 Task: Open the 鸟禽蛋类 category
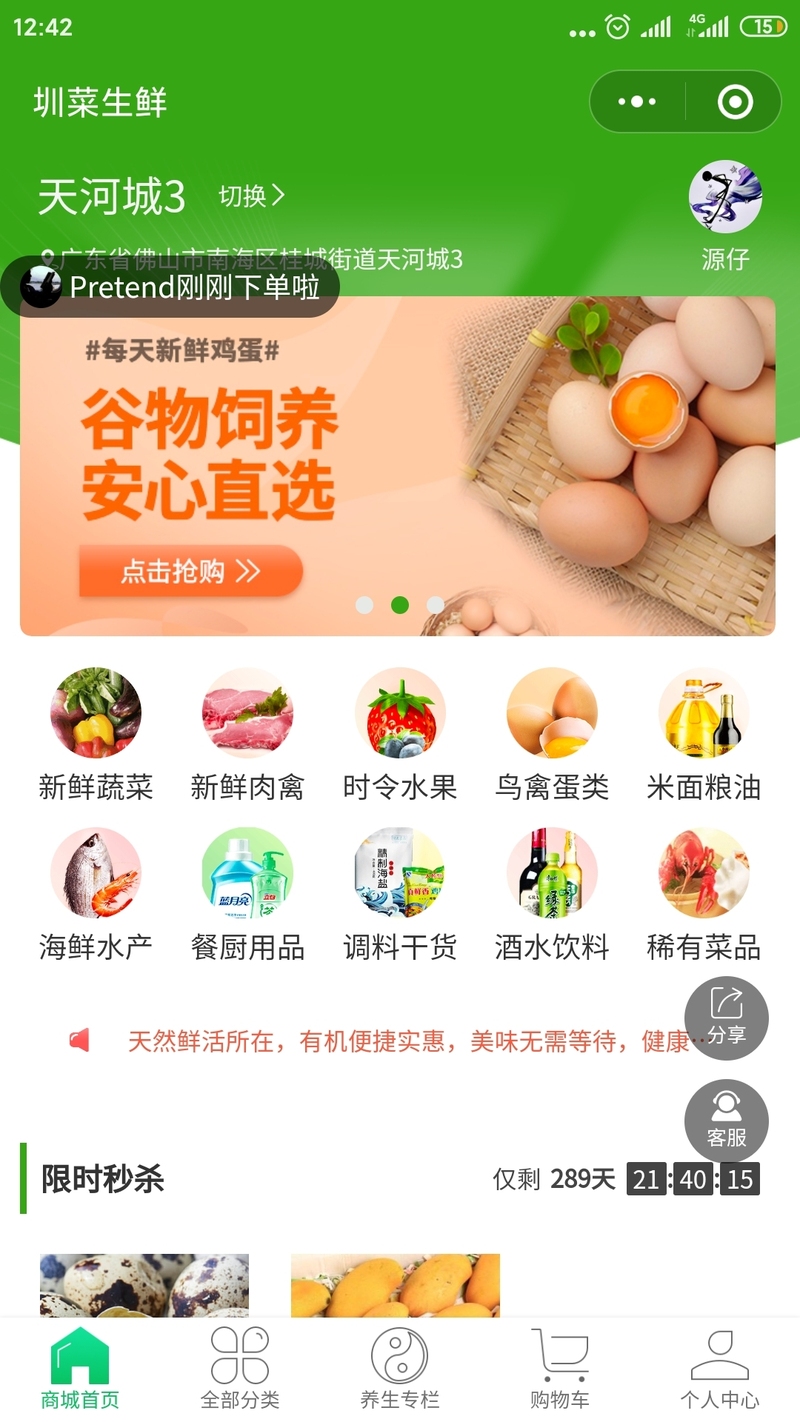point(552,736)
